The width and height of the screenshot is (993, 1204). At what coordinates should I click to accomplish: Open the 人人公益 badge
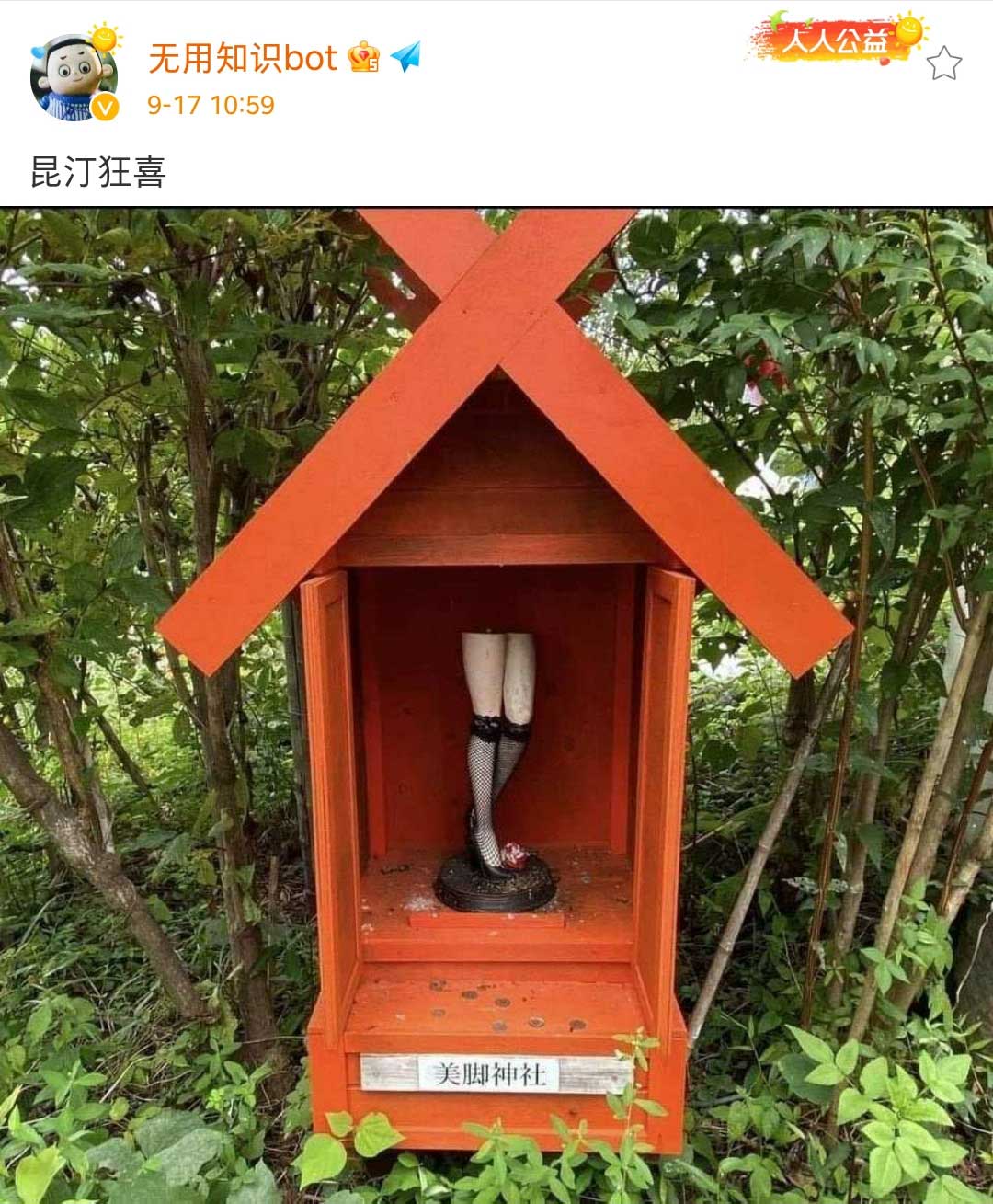pos(835,40)
